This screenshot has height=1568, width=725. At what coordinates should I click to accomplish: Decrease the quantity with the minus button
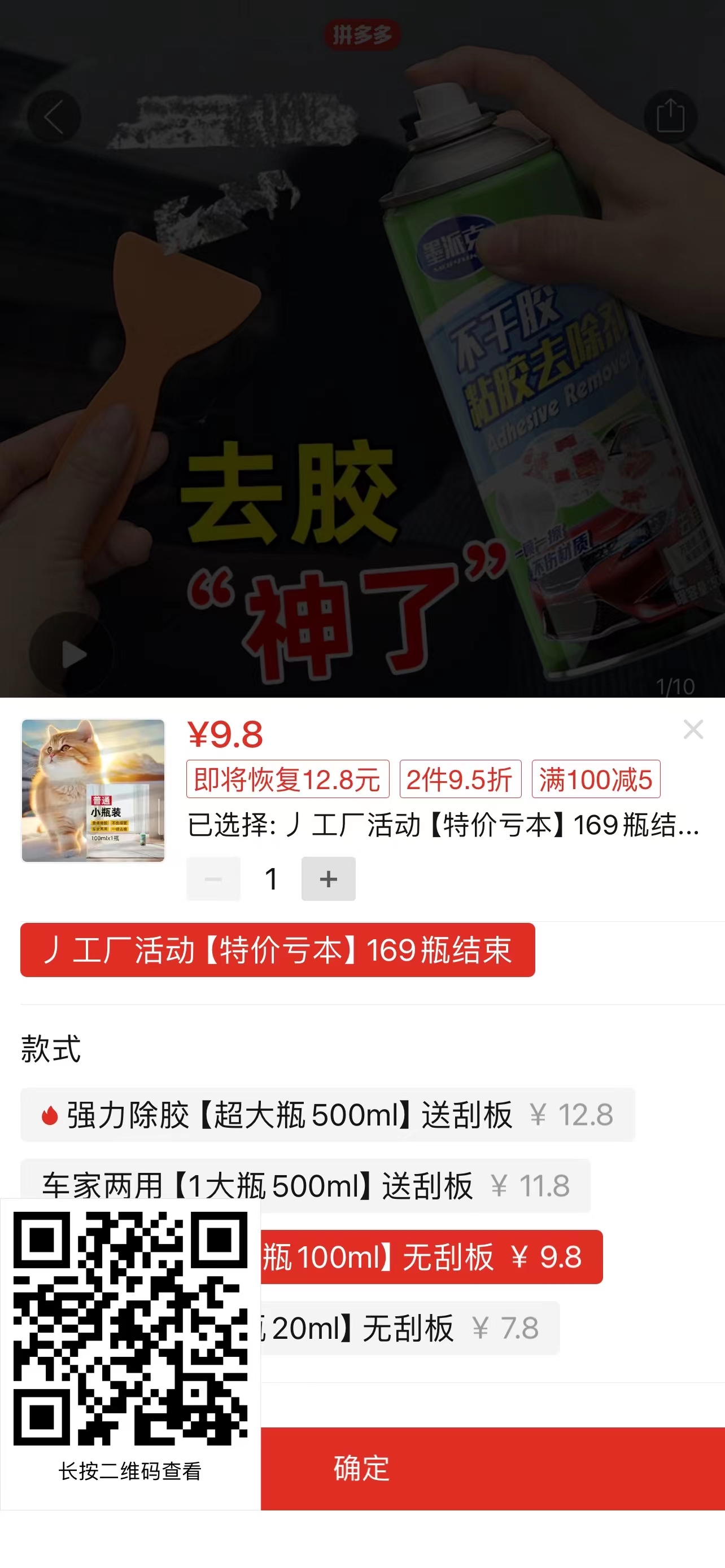coord(213,878)
